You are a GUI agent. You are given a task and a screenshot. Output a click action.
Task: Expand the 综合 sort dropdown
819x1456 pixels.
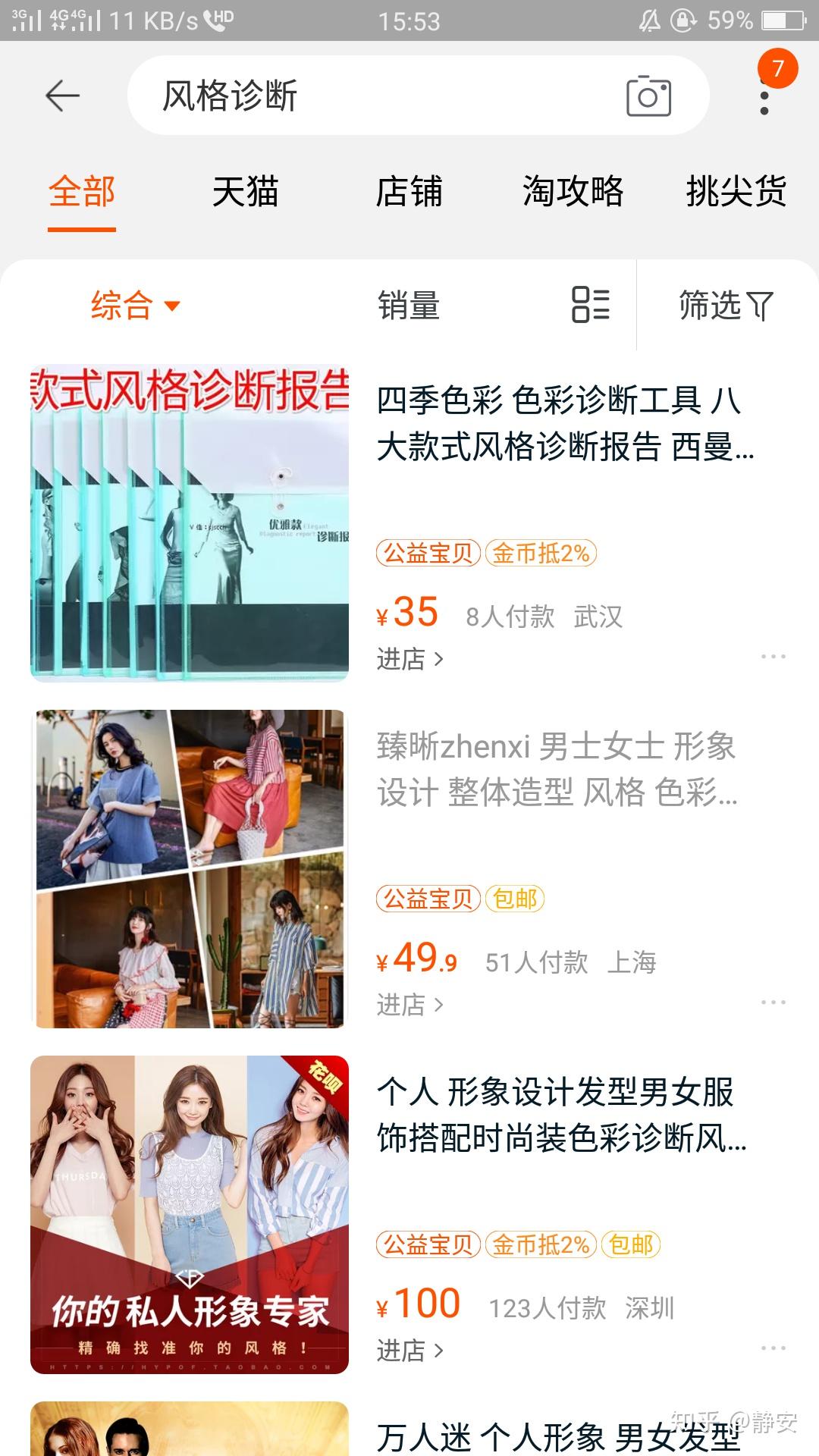coord(135,306)
